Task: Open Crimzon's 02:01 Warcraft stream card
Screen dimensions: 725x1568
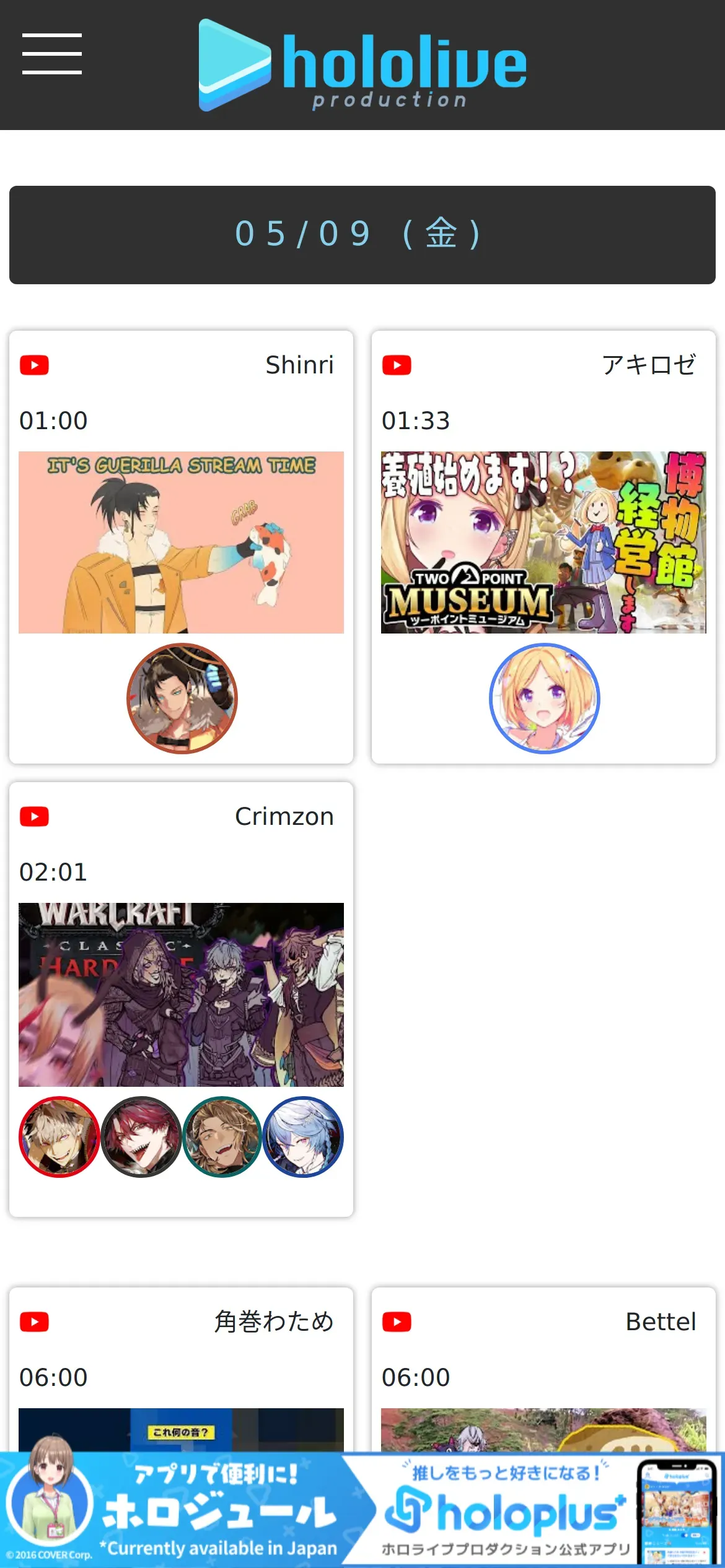Action: (x=181, y=999)
